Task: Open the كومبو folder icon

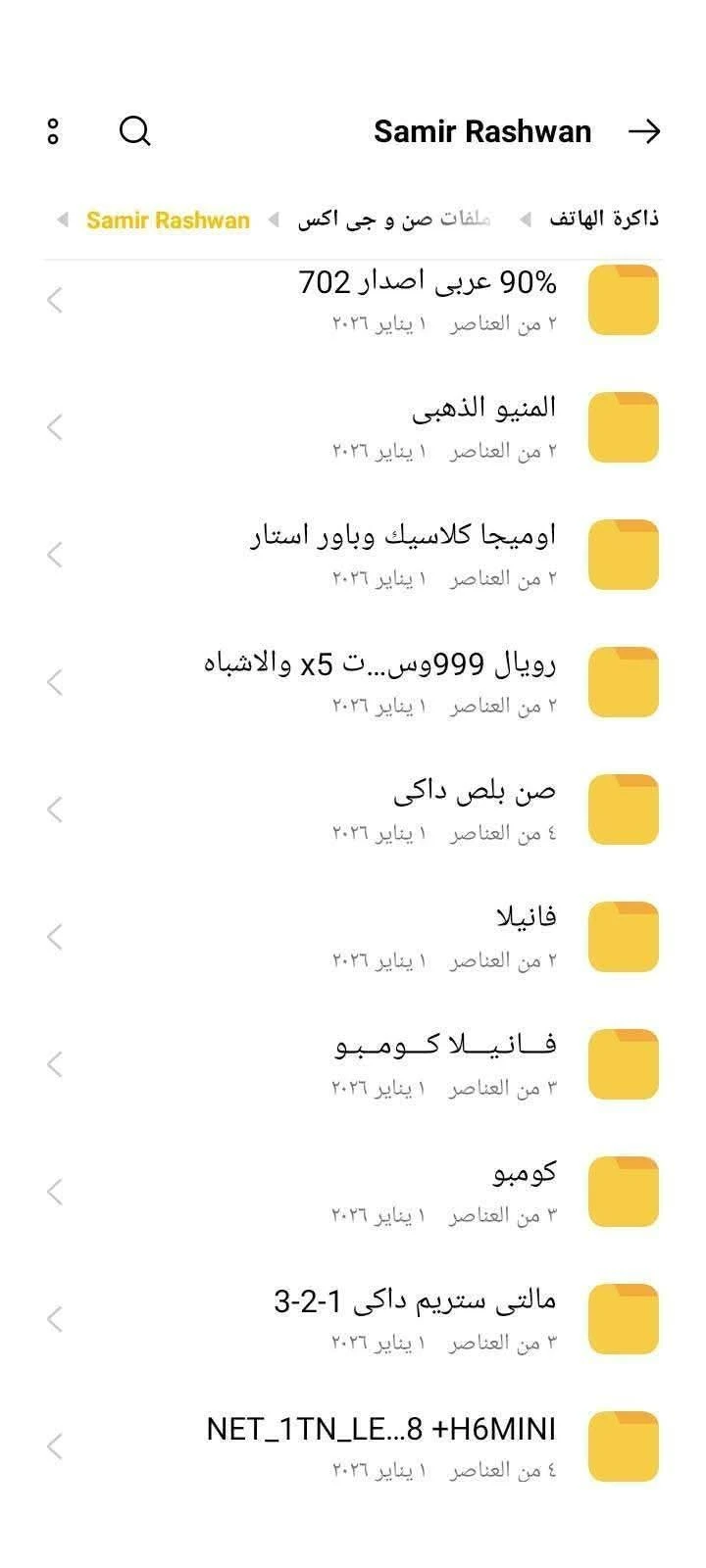Action: coord(624,1191)
